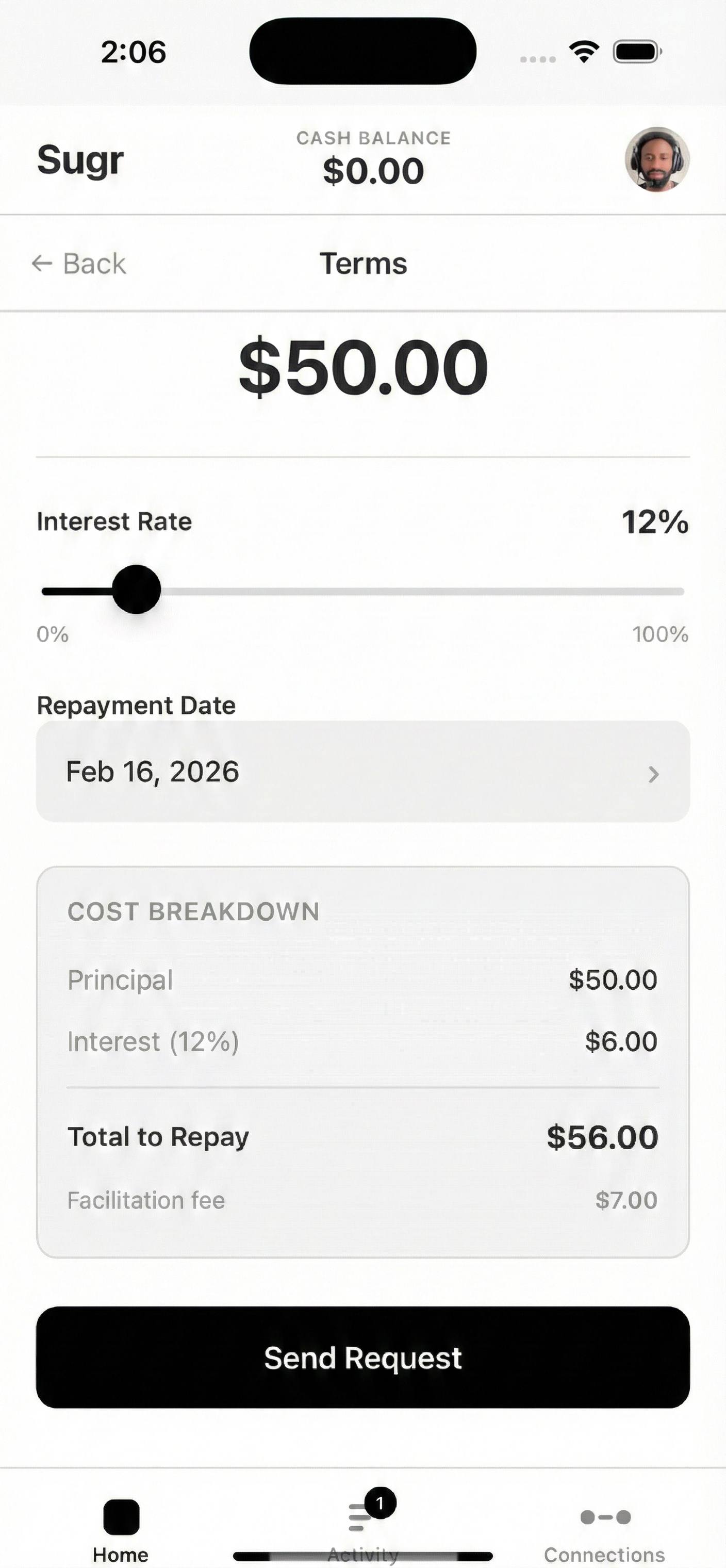Tap the Sugr app logo
726x1568 pixels.
point(80,161)
